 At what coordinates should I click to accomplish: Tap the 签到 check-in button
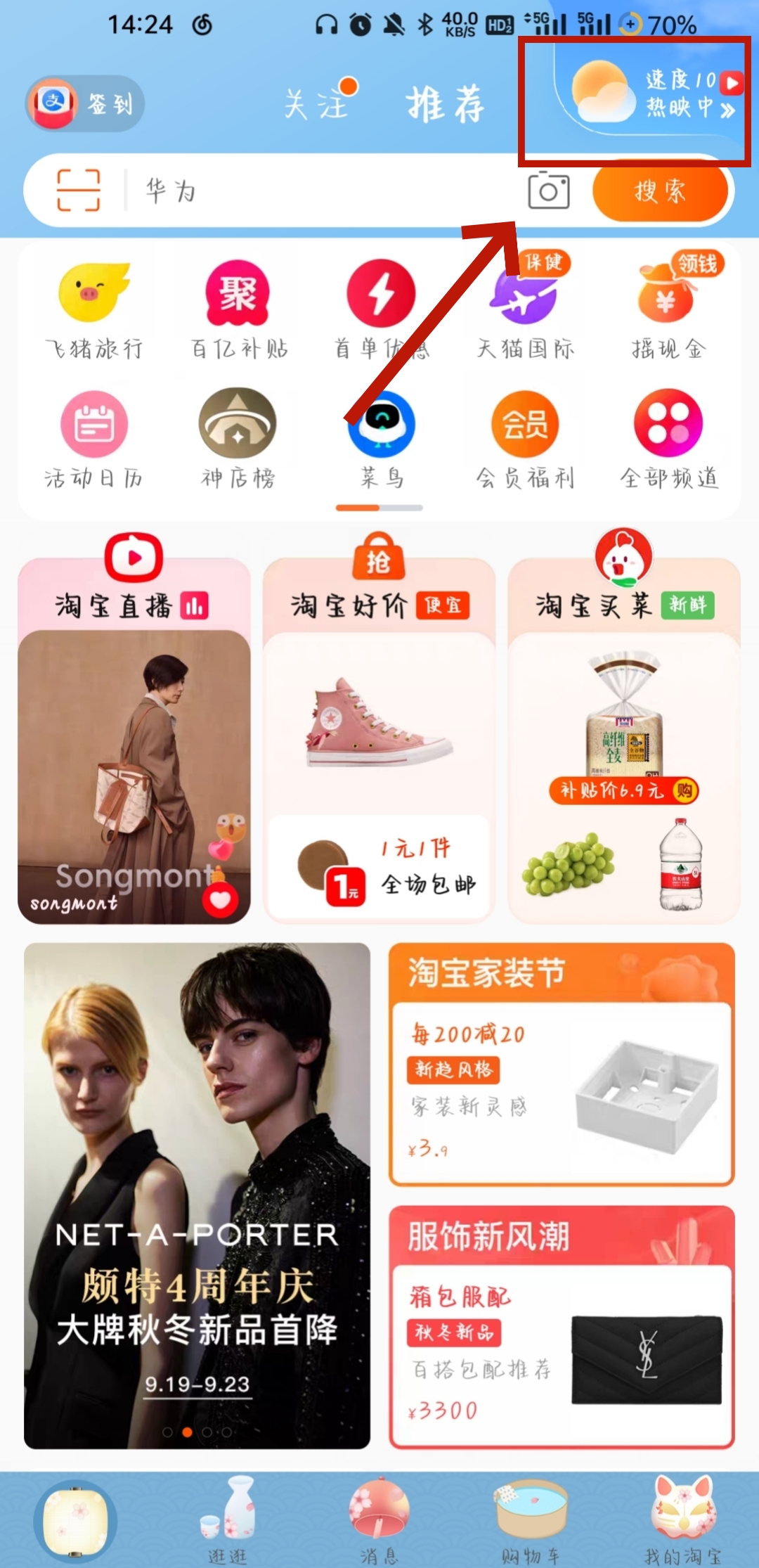86,104
